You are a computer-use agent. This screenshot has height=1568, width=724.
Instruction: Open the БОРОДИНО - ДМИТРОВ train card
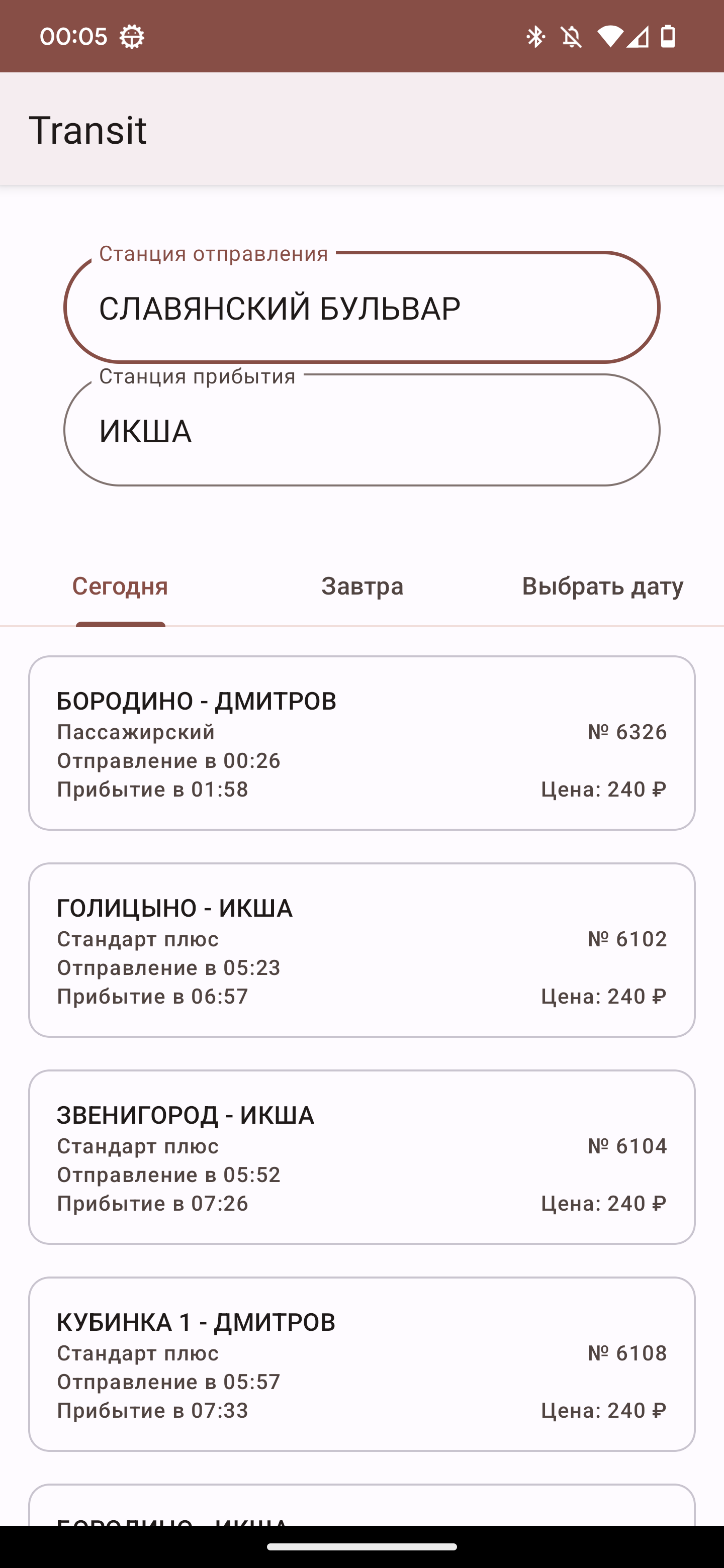361,744
